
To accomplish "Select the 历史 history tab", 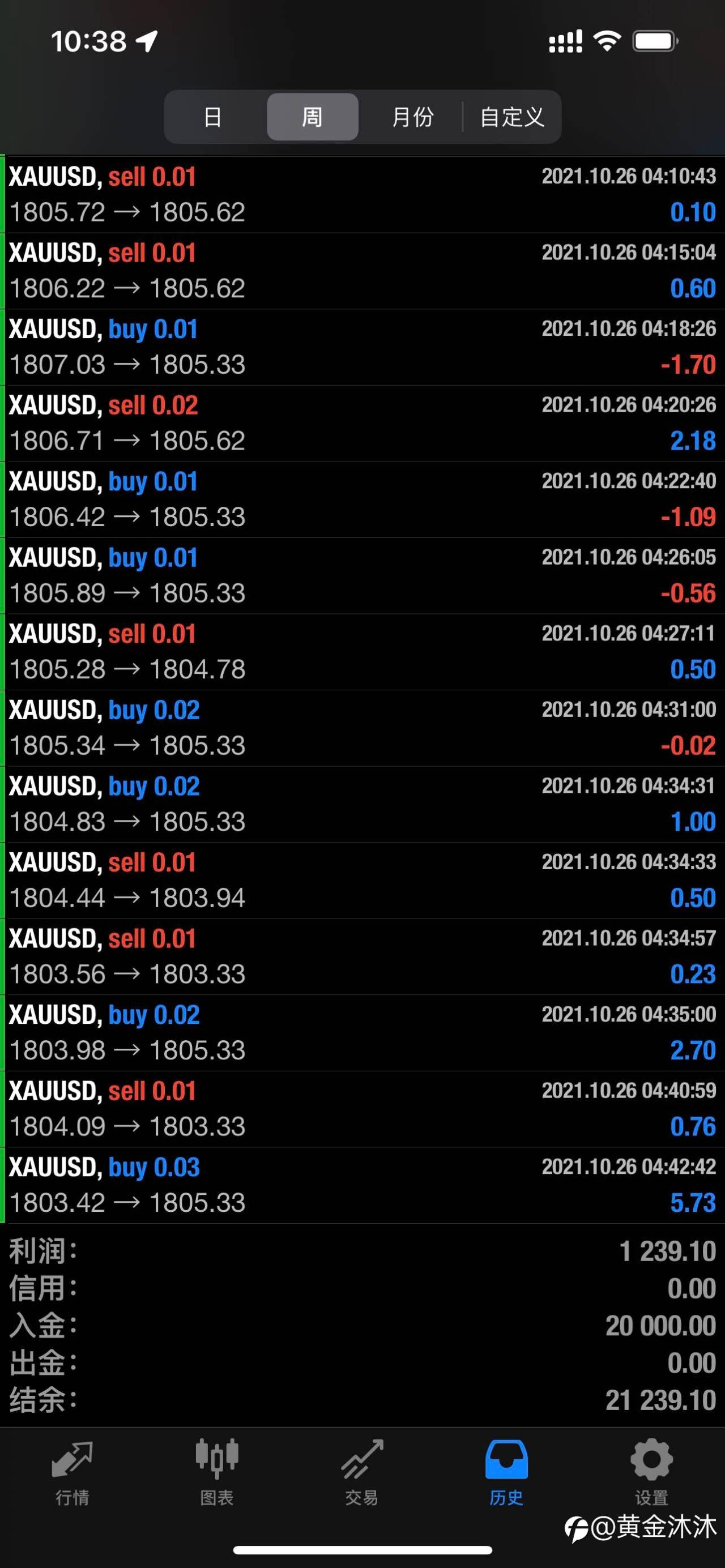I will (x=506, y=1472).
